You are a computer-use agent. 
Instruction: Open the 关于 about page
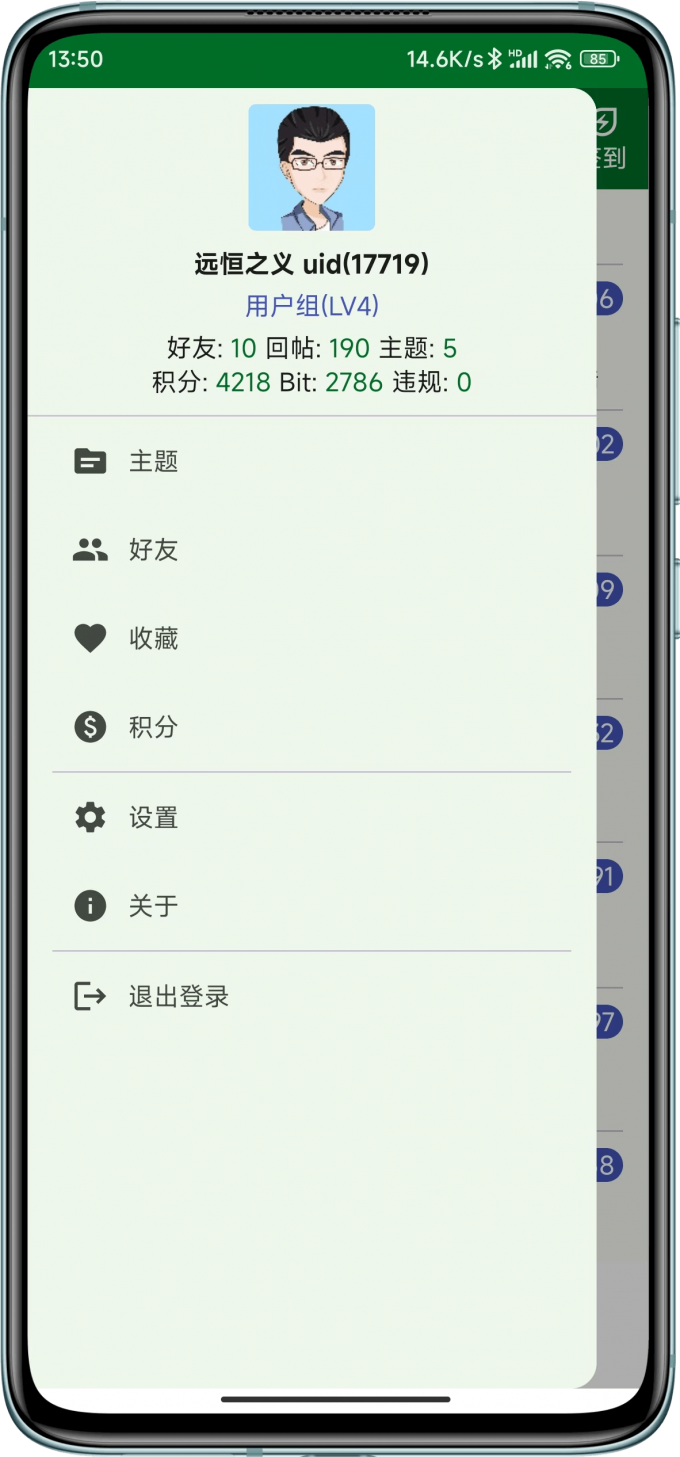coord(153,906)
